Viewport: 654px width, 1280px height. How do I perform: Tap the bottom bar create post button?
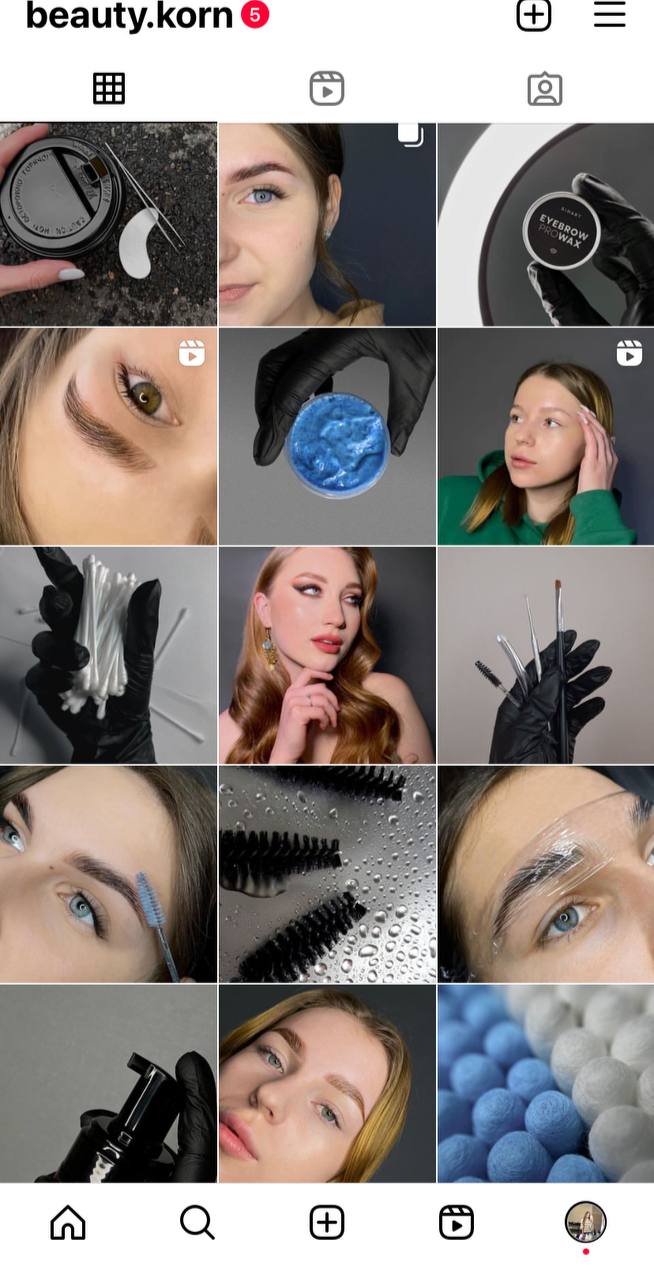pos(327,1222)
